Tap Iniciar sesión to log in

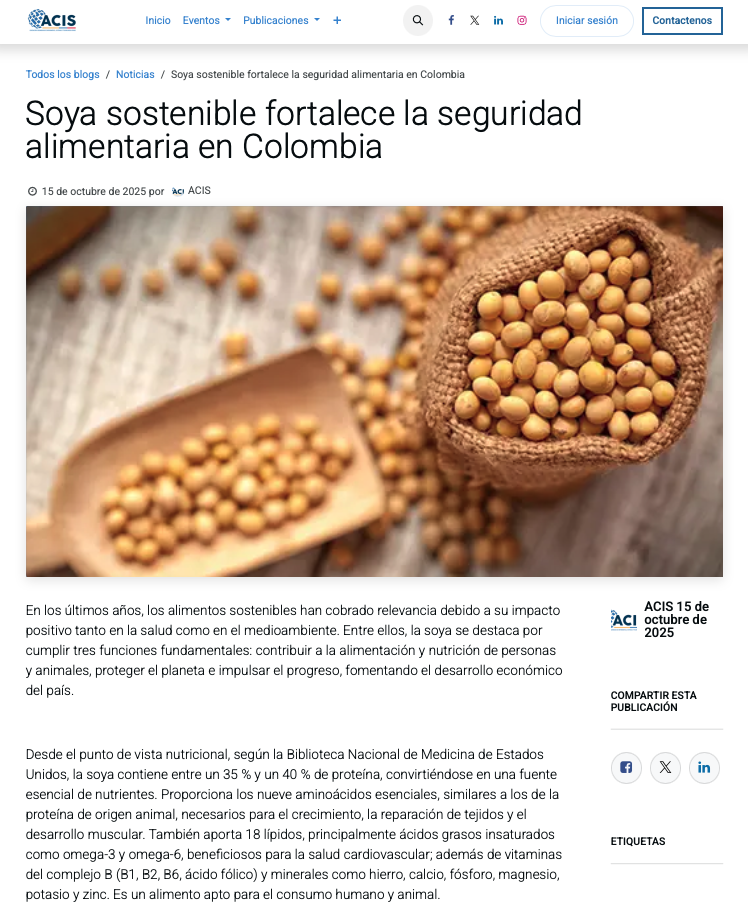point(587,20)
